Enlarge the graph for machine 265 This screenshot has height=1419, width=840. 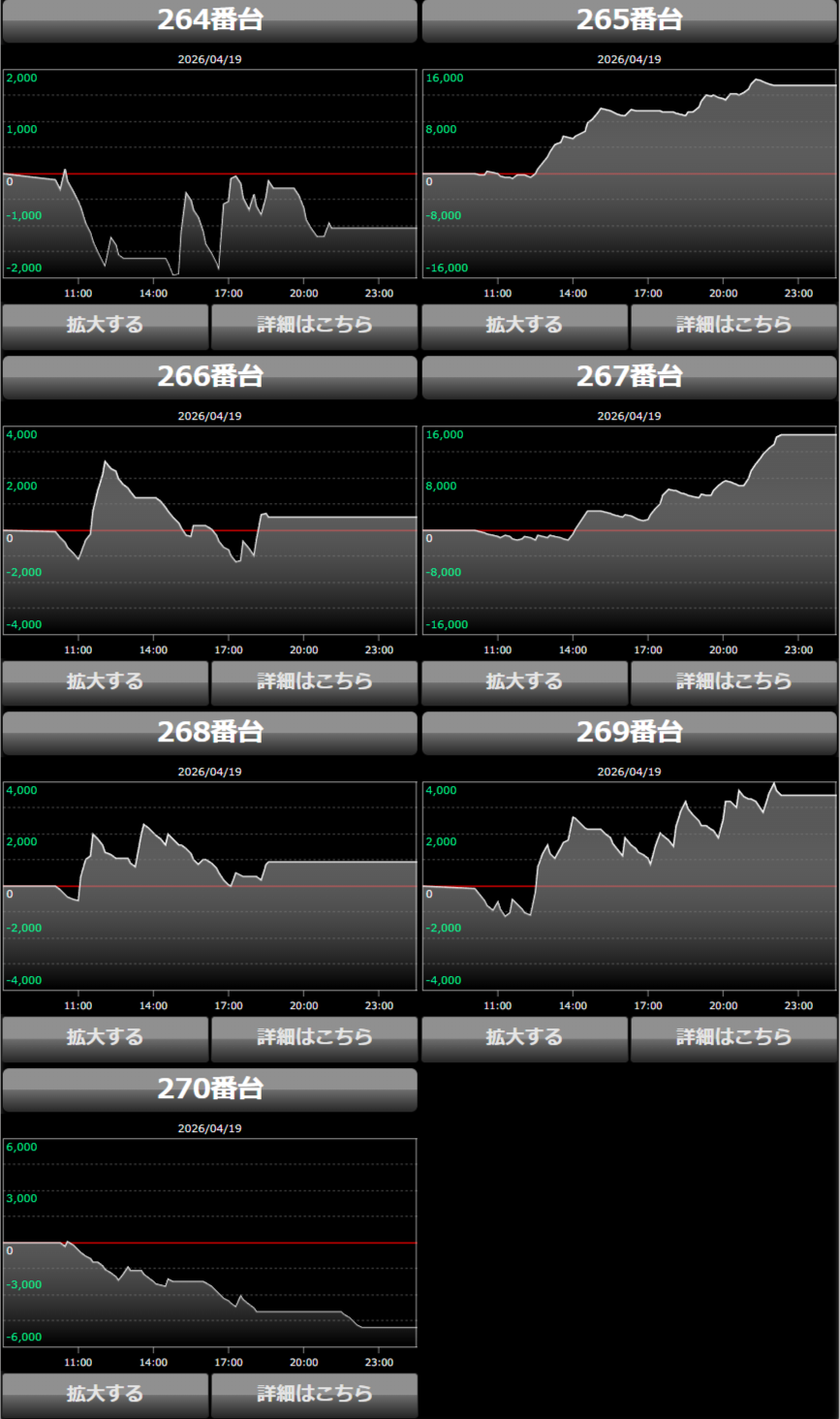click(524, 326)
